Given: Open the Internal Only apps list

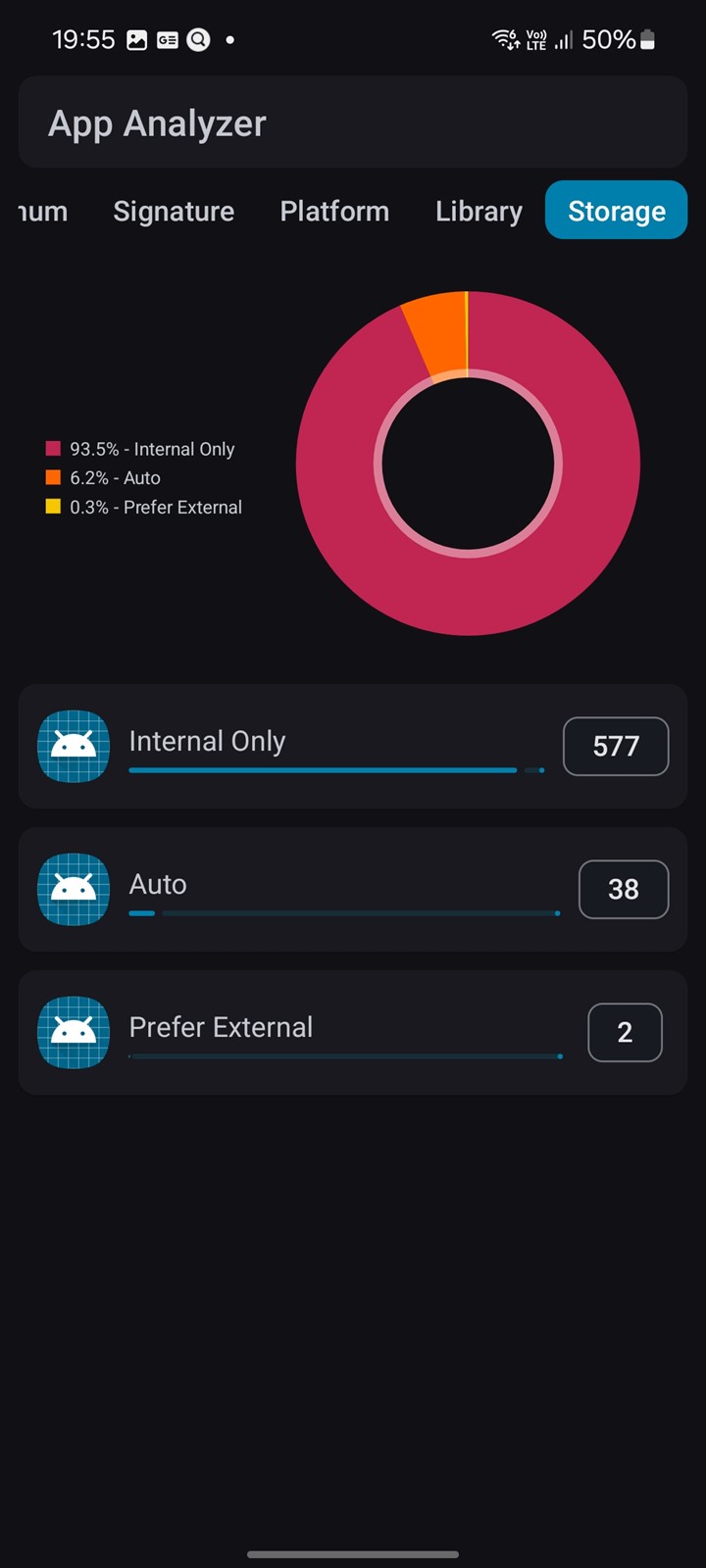Looking at the screenshot, I should pyautogui.click(x=353, y=747).
